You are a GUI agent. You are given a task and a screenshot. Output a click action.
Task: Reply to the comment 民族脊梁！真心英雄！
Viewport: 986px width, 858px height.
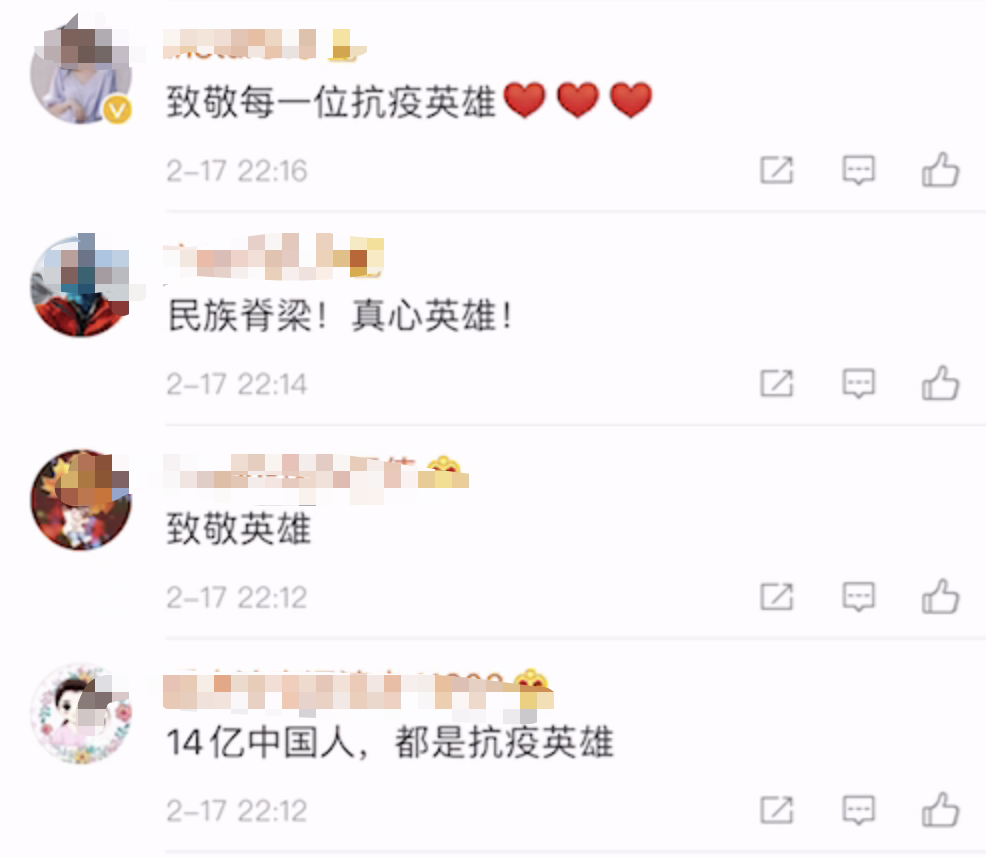click(x=858, y=383)
